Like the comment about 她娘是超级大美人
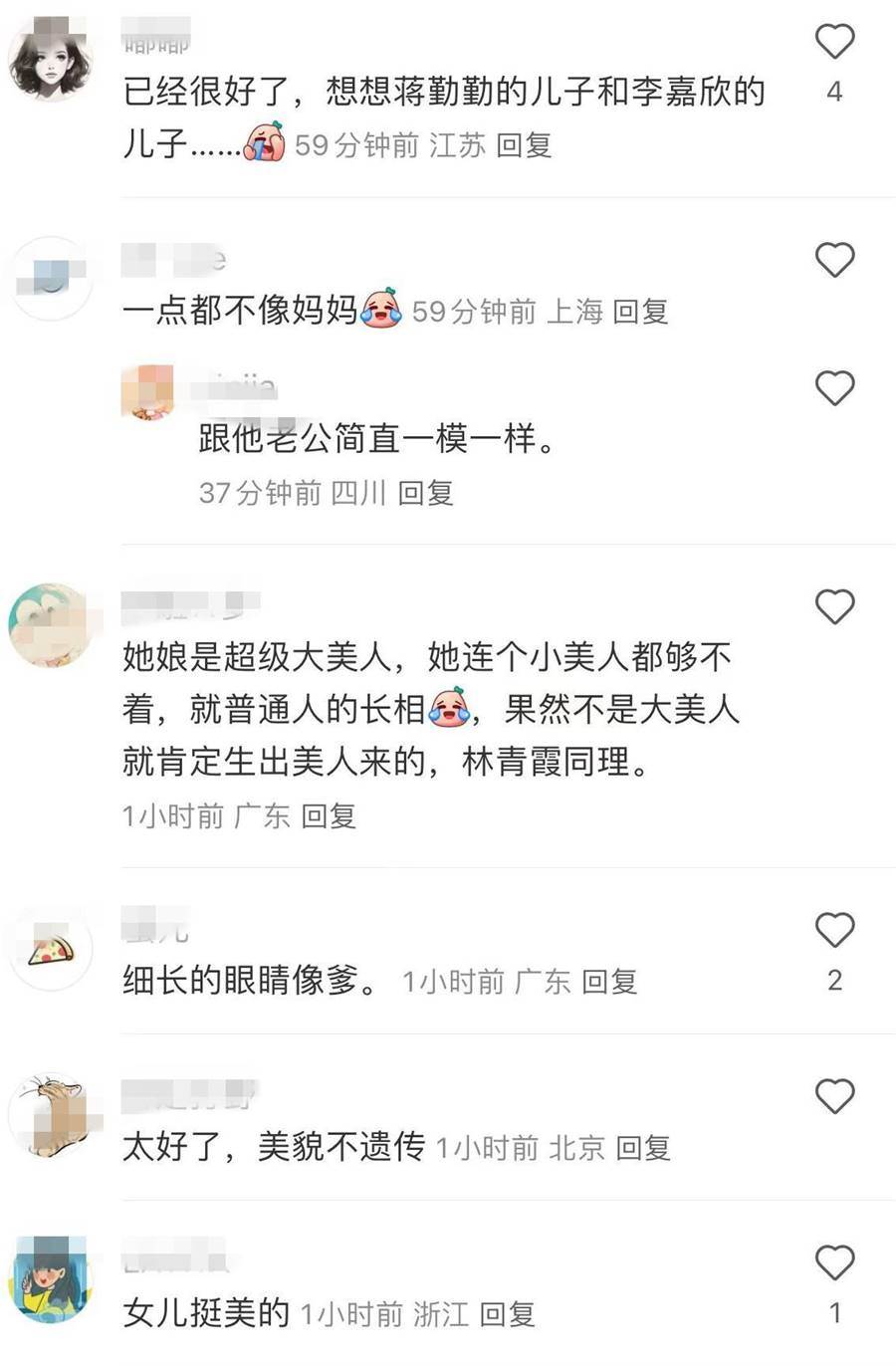Viewport: 896px width, 1366px height. 834,606
